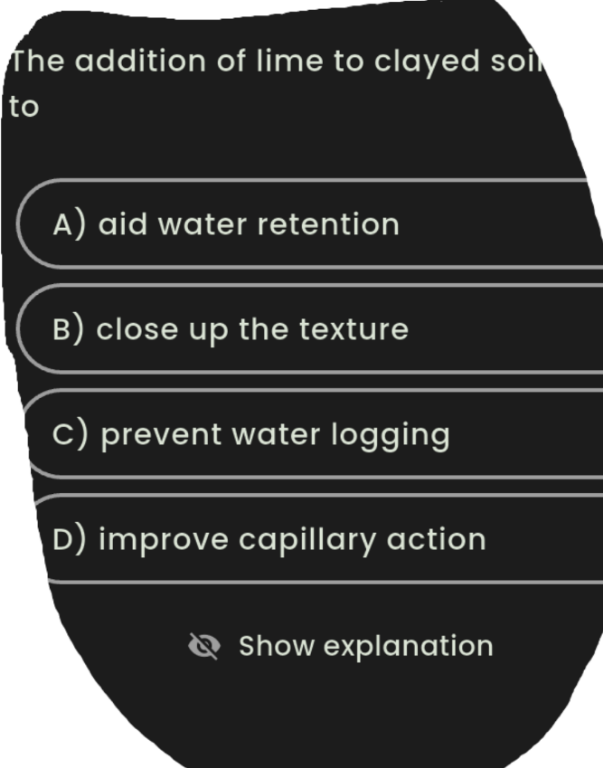Tap Show explanation

pos(341,646)
